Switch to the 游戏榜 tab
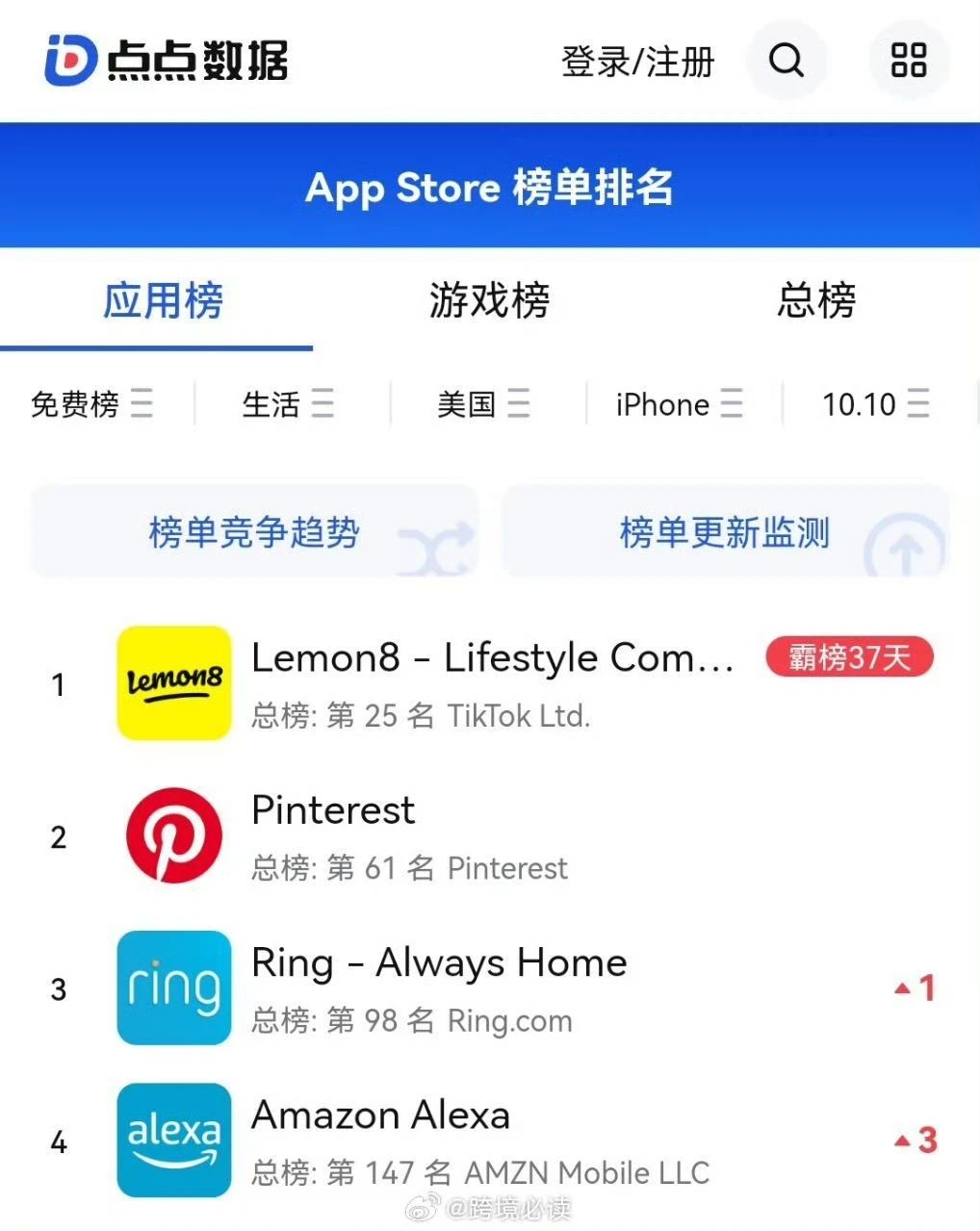 (x=489, y=300)
